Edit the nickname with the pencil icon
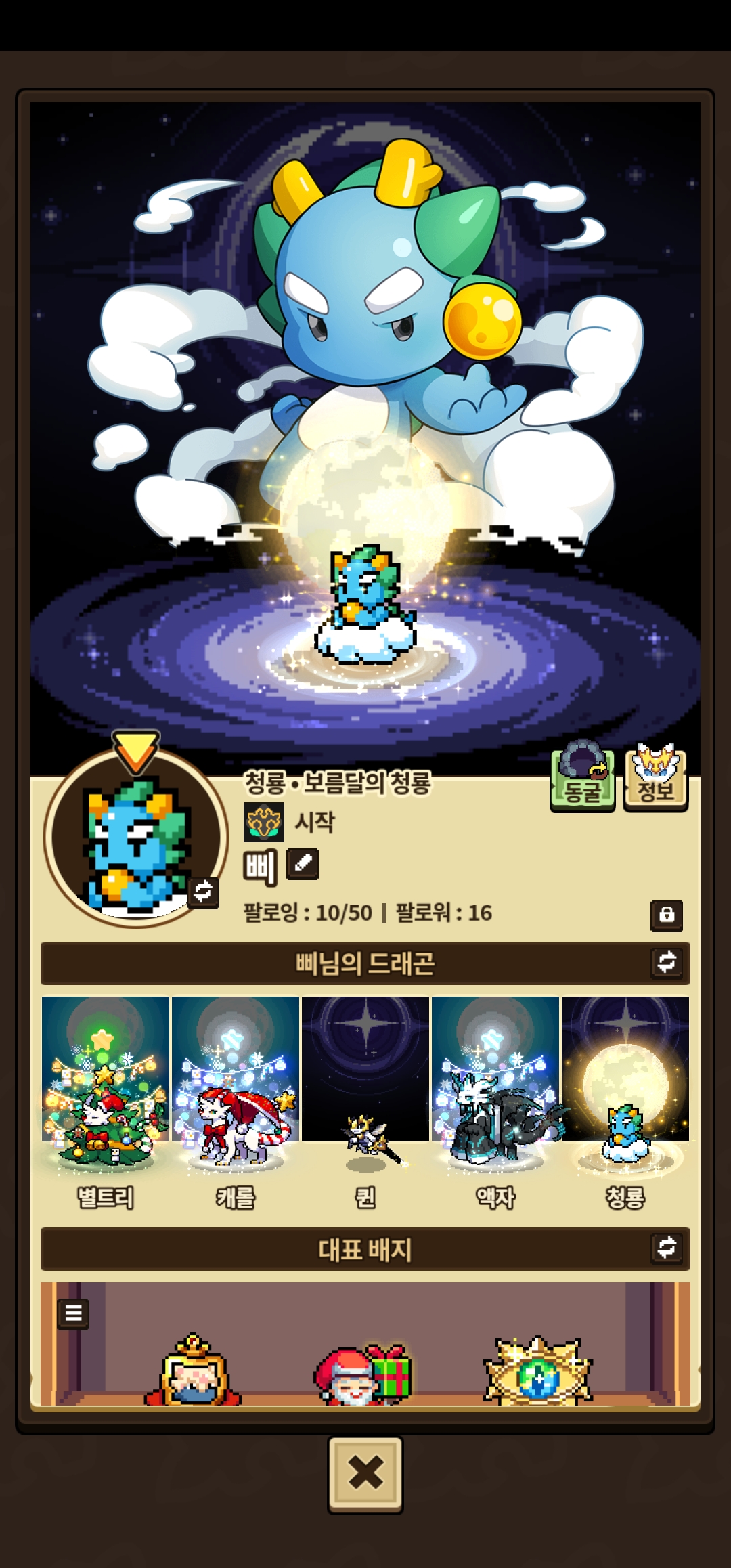 (303, 865)
